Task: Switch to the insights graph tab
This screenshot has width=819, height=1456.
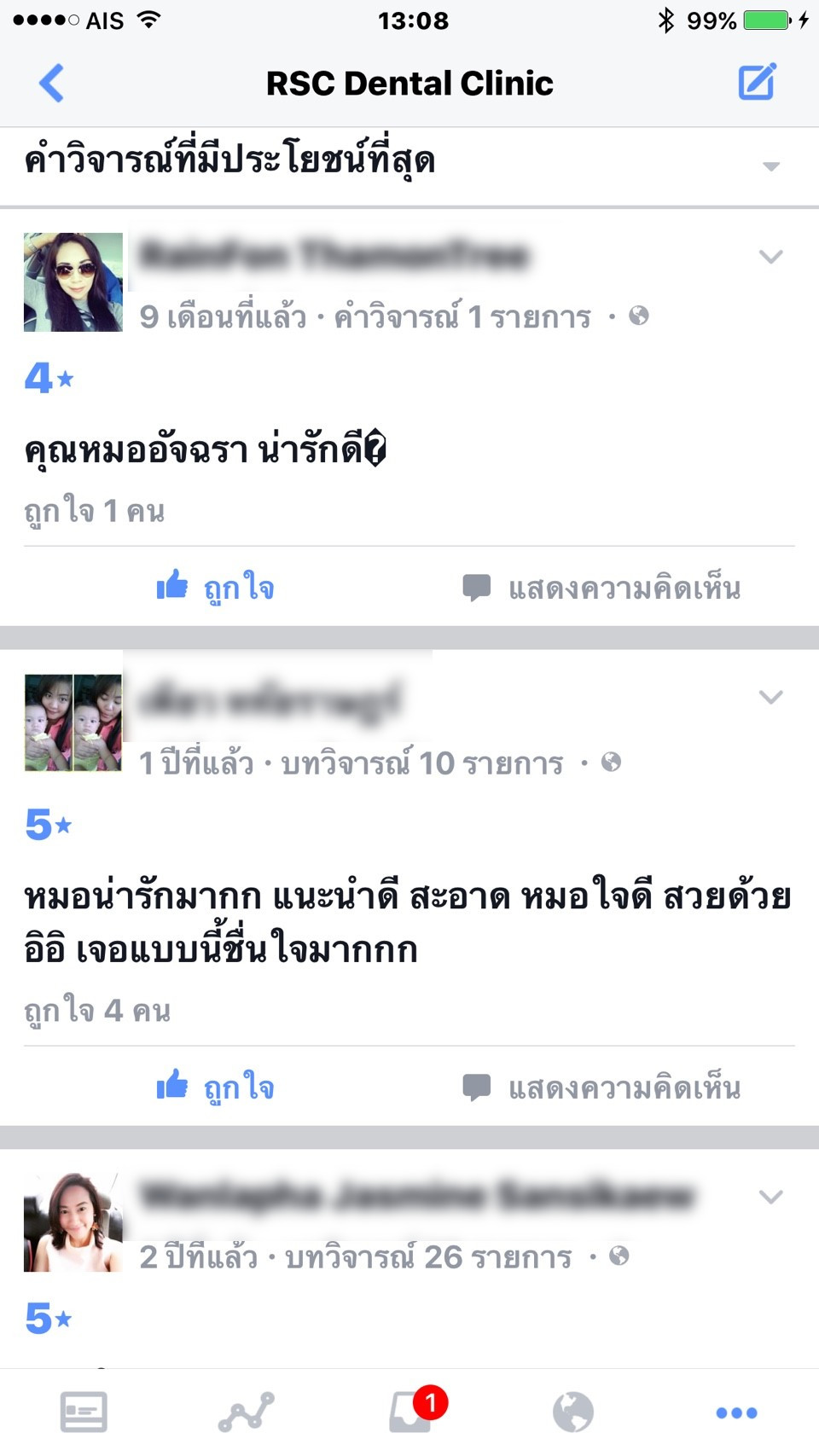Action: click(x=247, y=1412)
